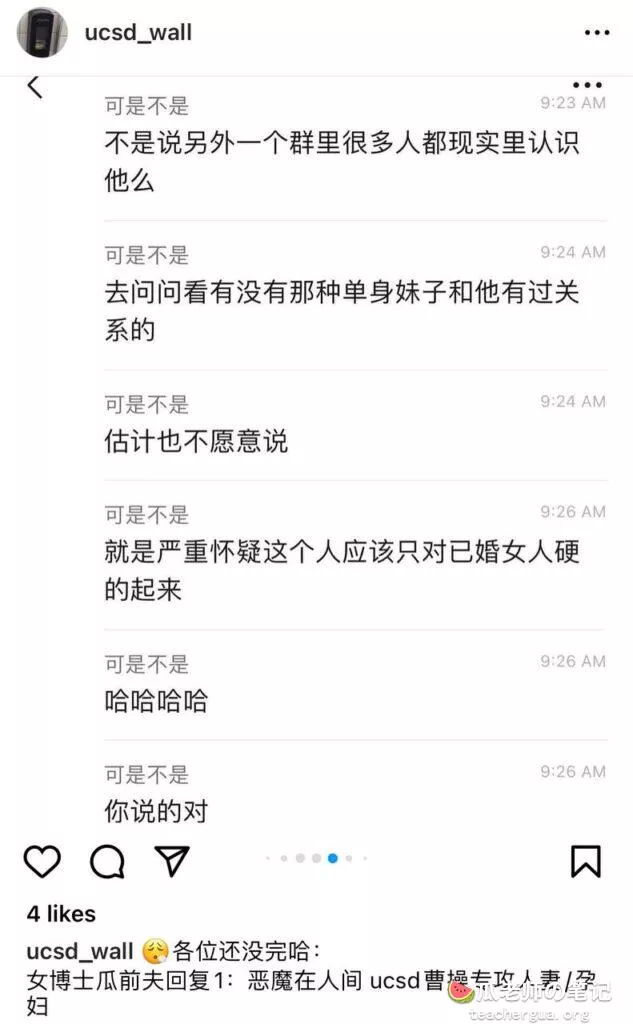633x1024 pixels.
Task: Bookmark this post
Action: pyautogui.click(x=585, y=861)
